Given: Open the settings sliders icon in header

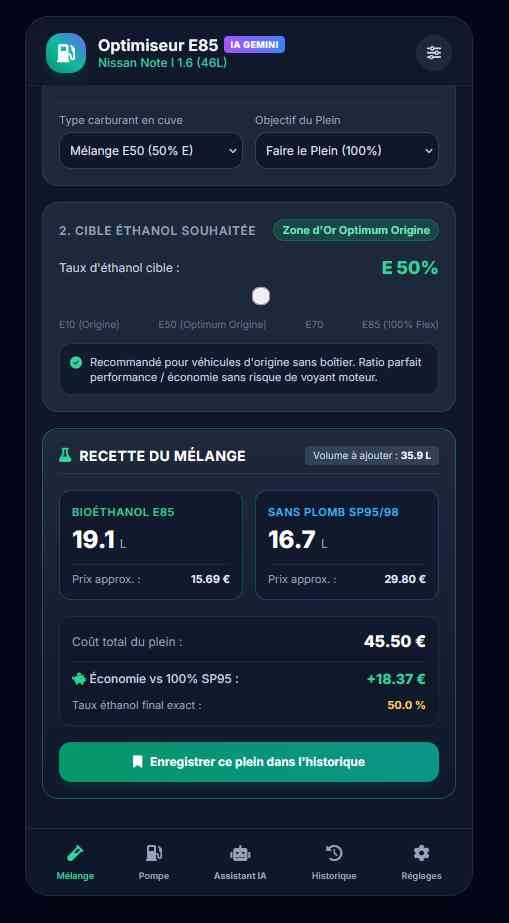Looking at the screenshot, I should click(x=434, y=53).
